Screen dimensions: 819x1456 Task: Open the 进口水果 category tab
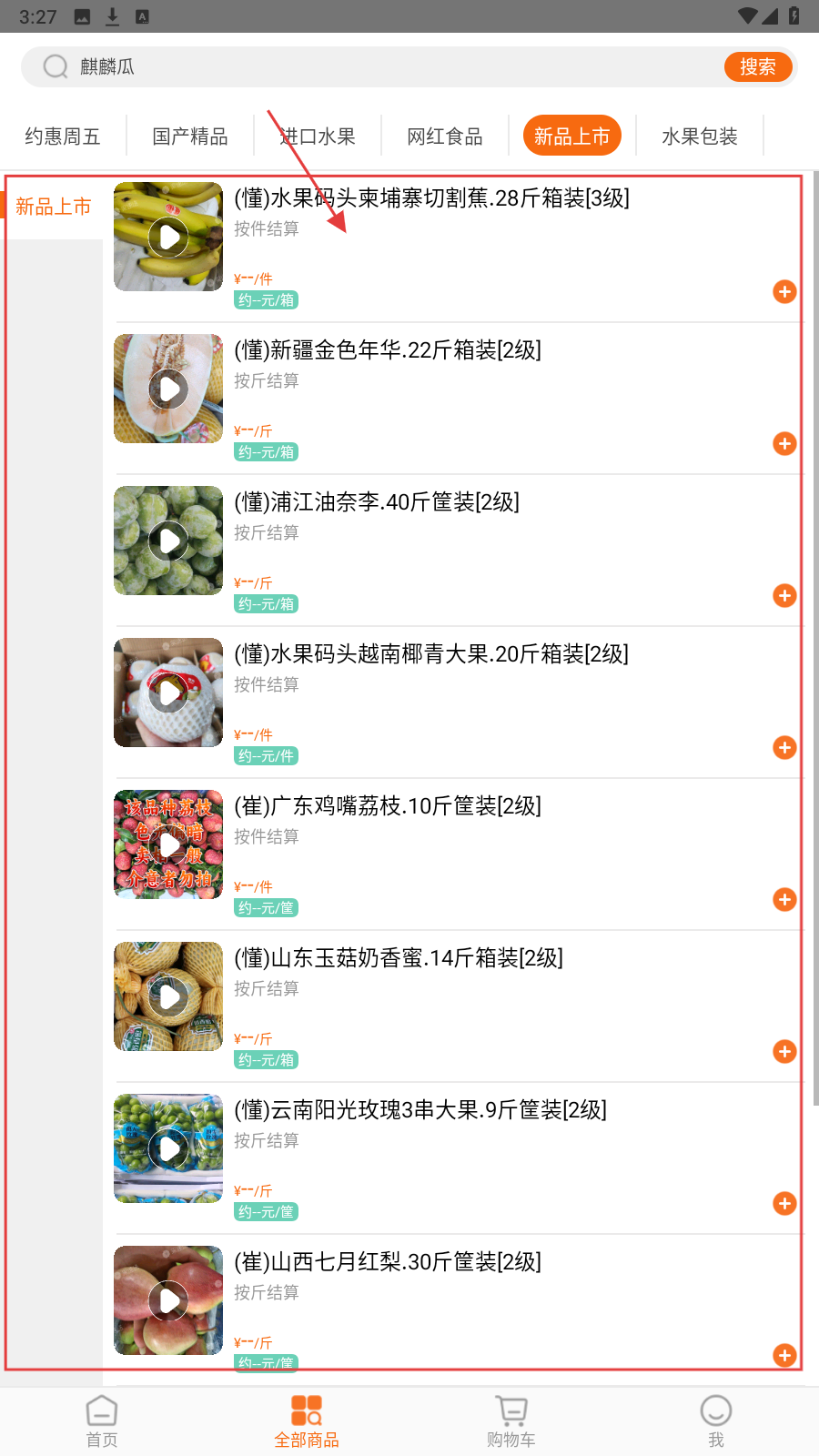318,136
